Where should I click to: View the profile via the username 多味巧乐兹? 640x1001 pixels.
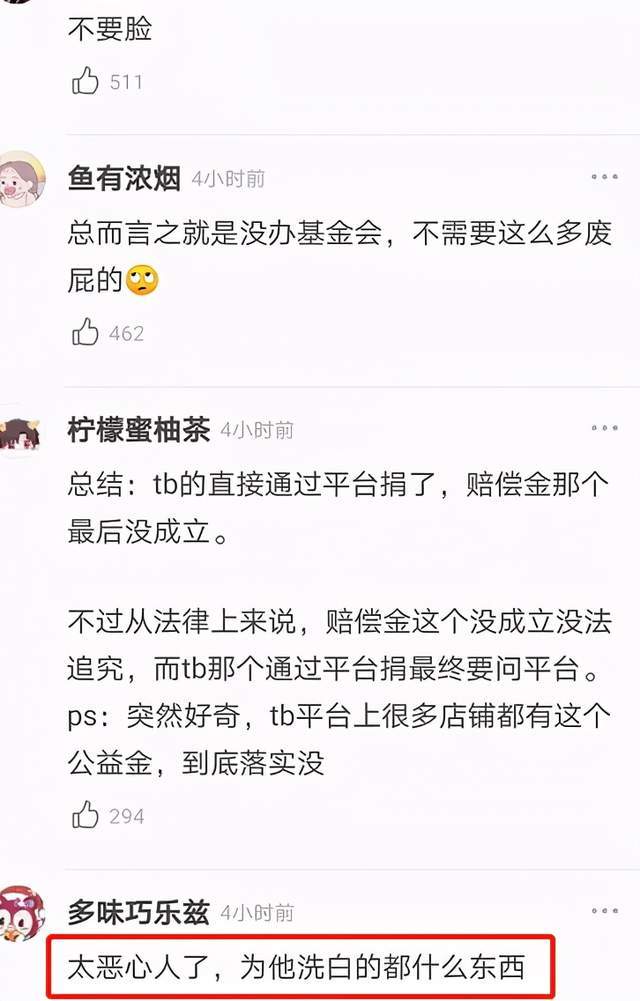138,912
